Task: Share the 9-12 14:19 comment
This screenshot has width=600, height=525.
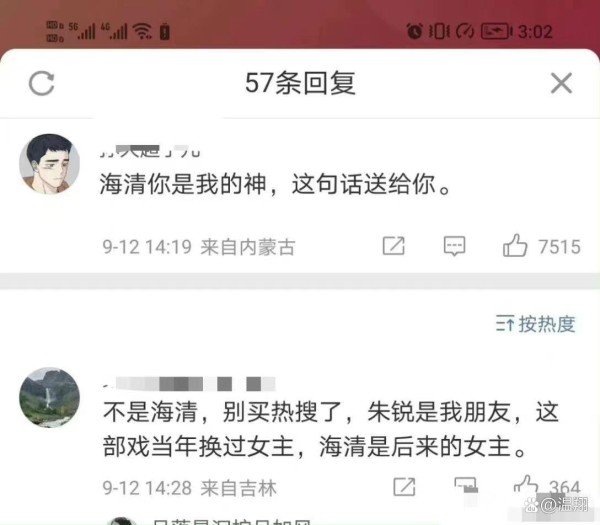Action: (394, 246)
